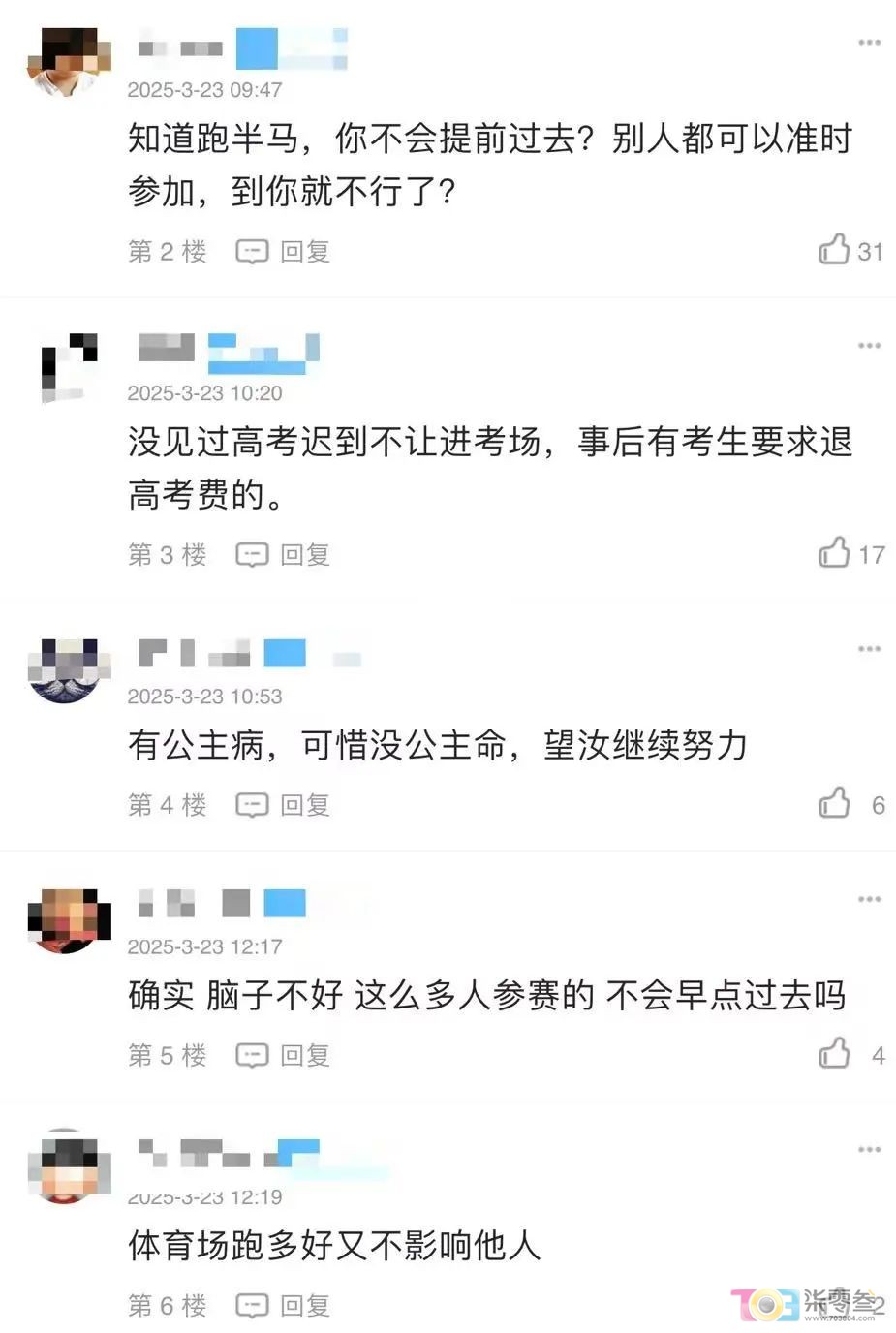Reply to the 2nd floor comment
Screen dimensions: 896x1333
(x=283, y=252)
